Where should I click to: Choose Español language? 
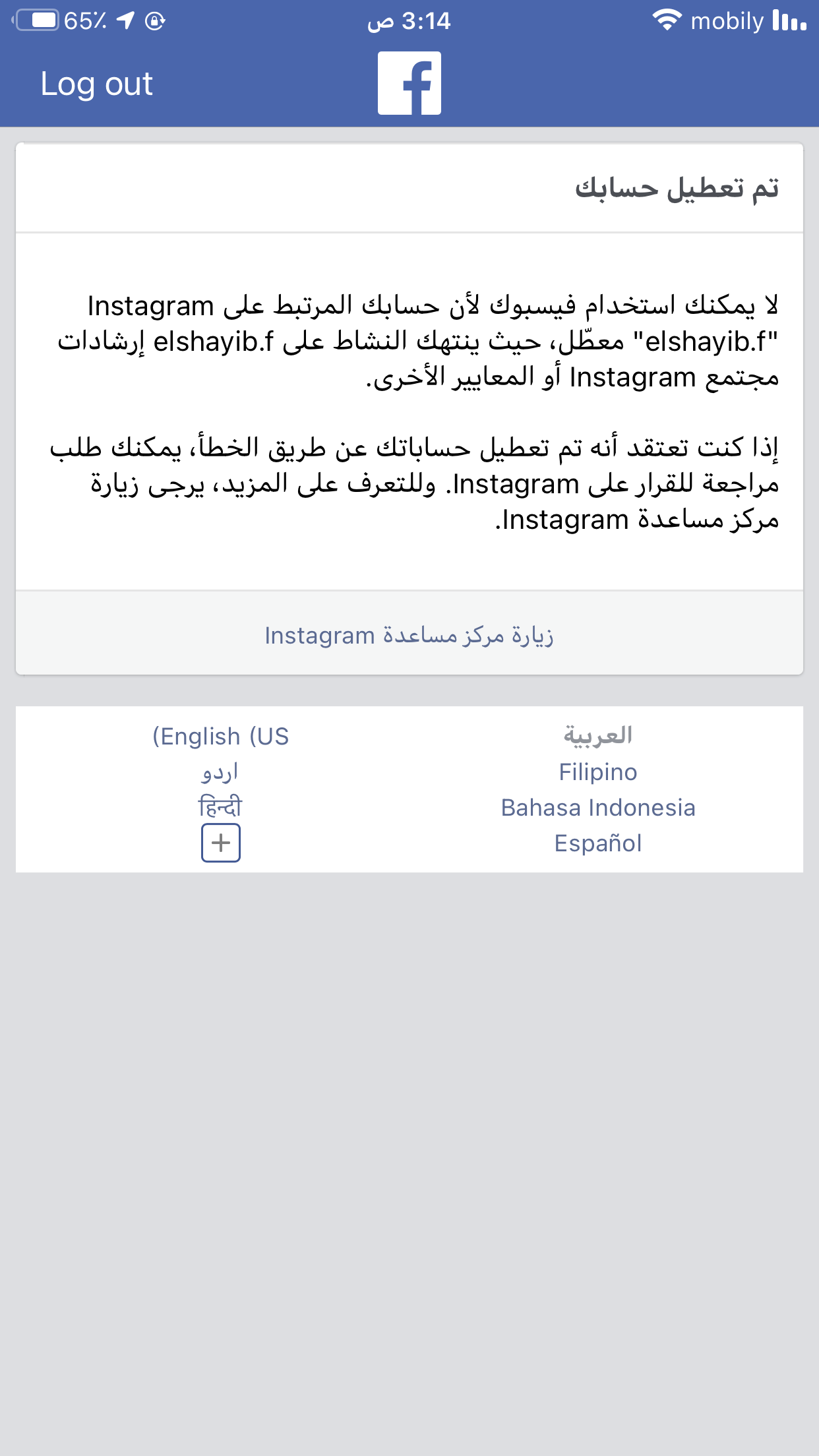pyautogui.click(x=597, y=843)
